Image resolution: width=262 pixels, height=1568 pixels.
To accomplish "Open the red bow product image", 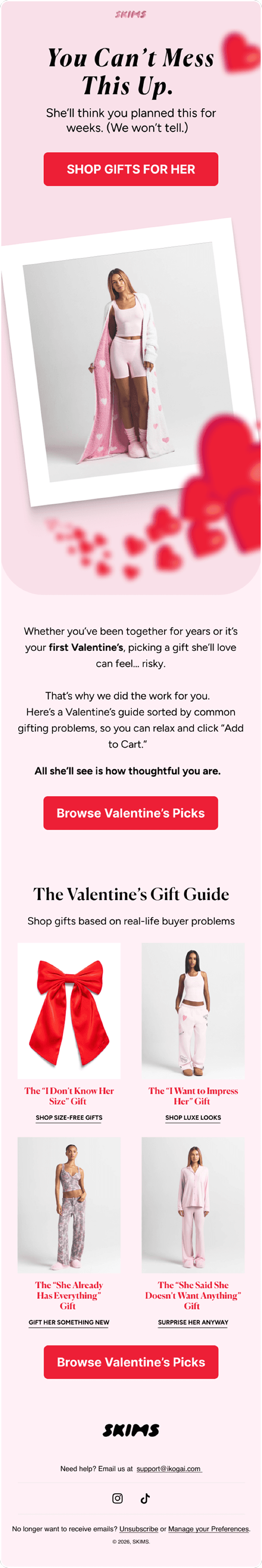I will click(69, 1010).
